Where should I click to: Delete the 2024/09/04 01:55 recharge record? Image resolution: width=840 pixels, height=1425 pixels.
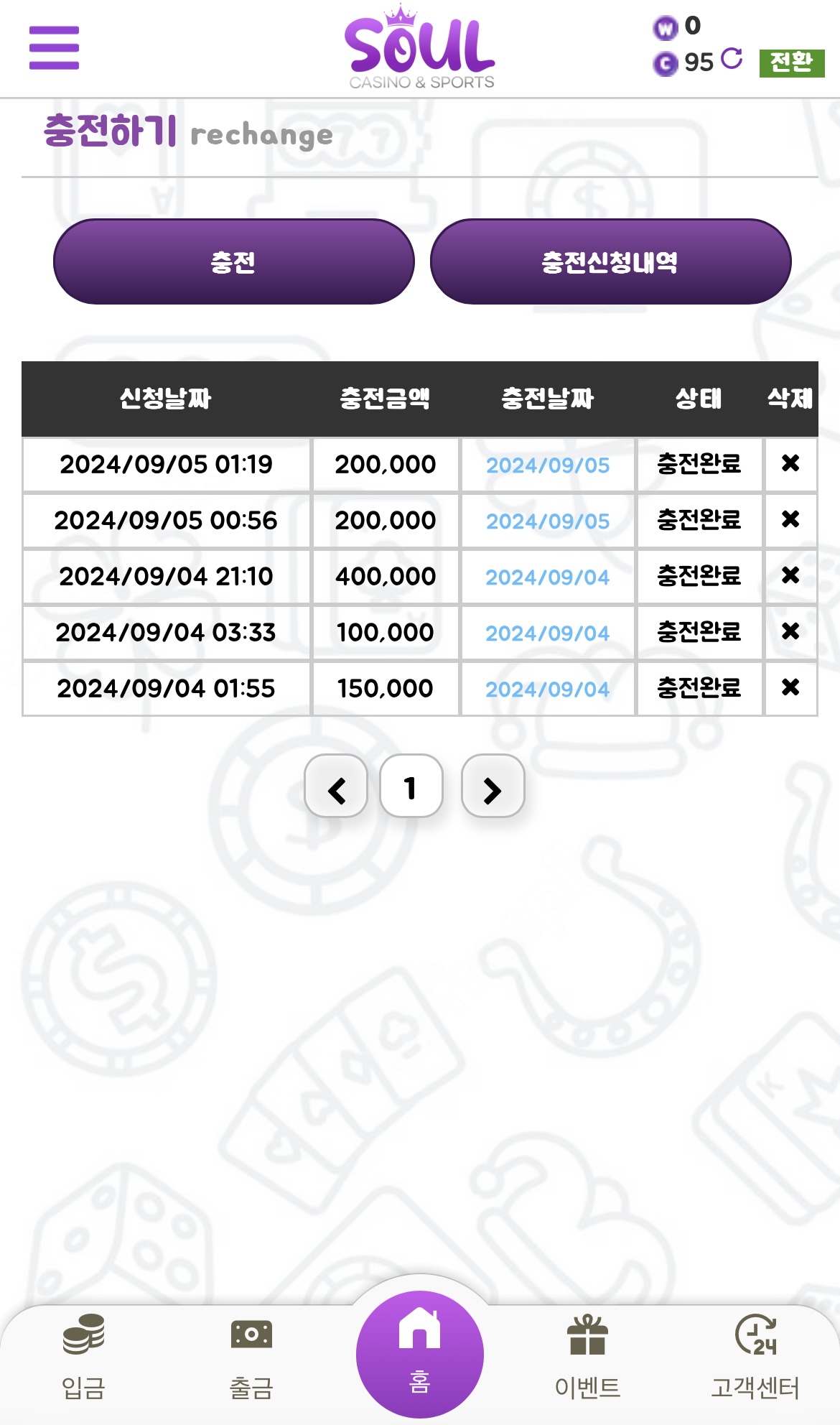point(790,687)
